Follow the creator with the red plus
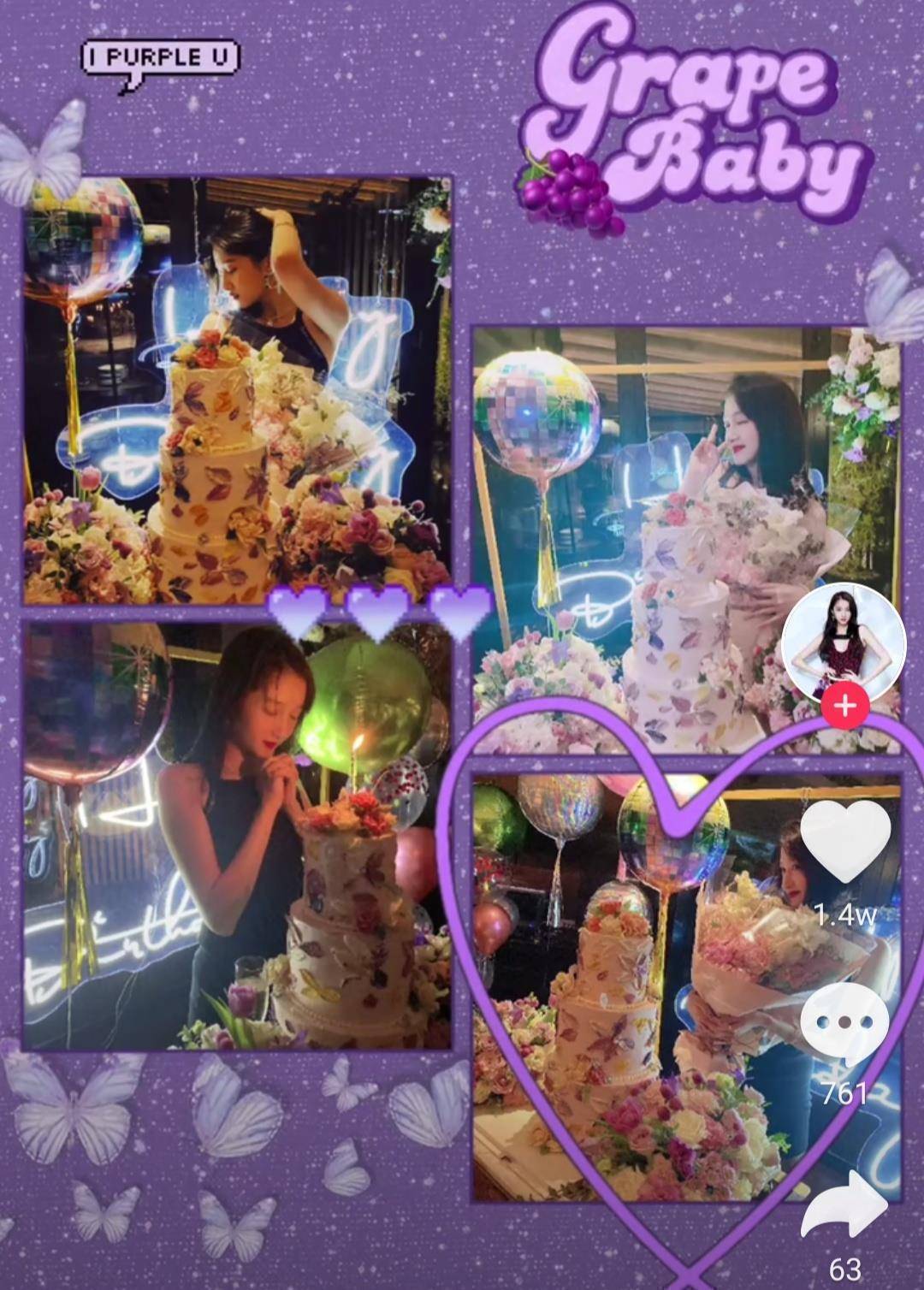Screen dimensions: 924x1290 [x=844, y=706]
